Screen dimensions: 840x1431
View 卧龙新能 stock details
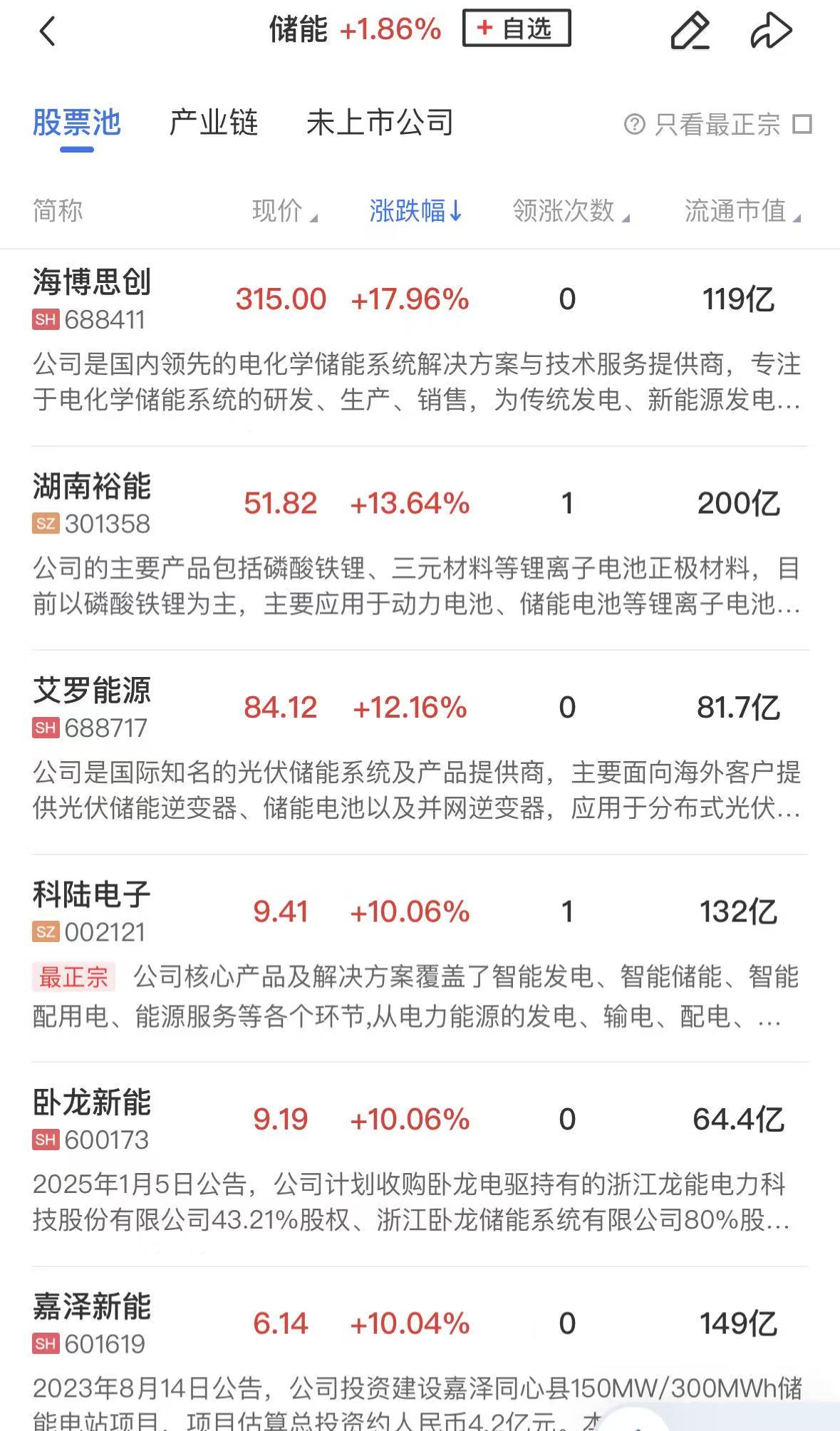pos(91,1103)
